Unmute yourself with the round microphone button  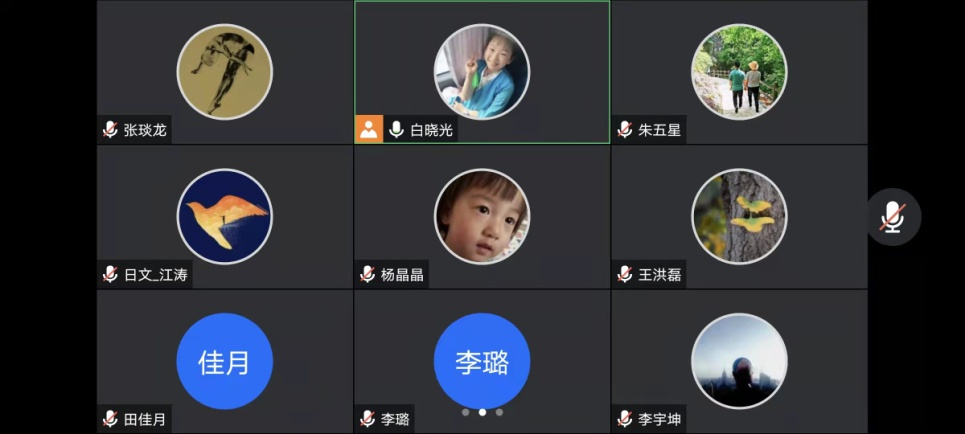point(893,217)
